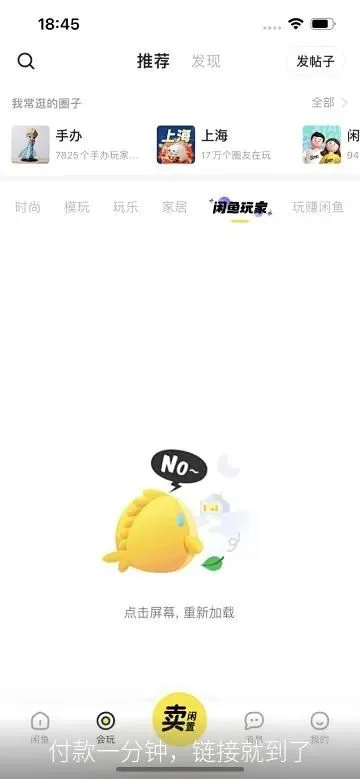Screen dimensions: 360x779
Task: Open the 消息 messages tab
Action: pos(254,727)
